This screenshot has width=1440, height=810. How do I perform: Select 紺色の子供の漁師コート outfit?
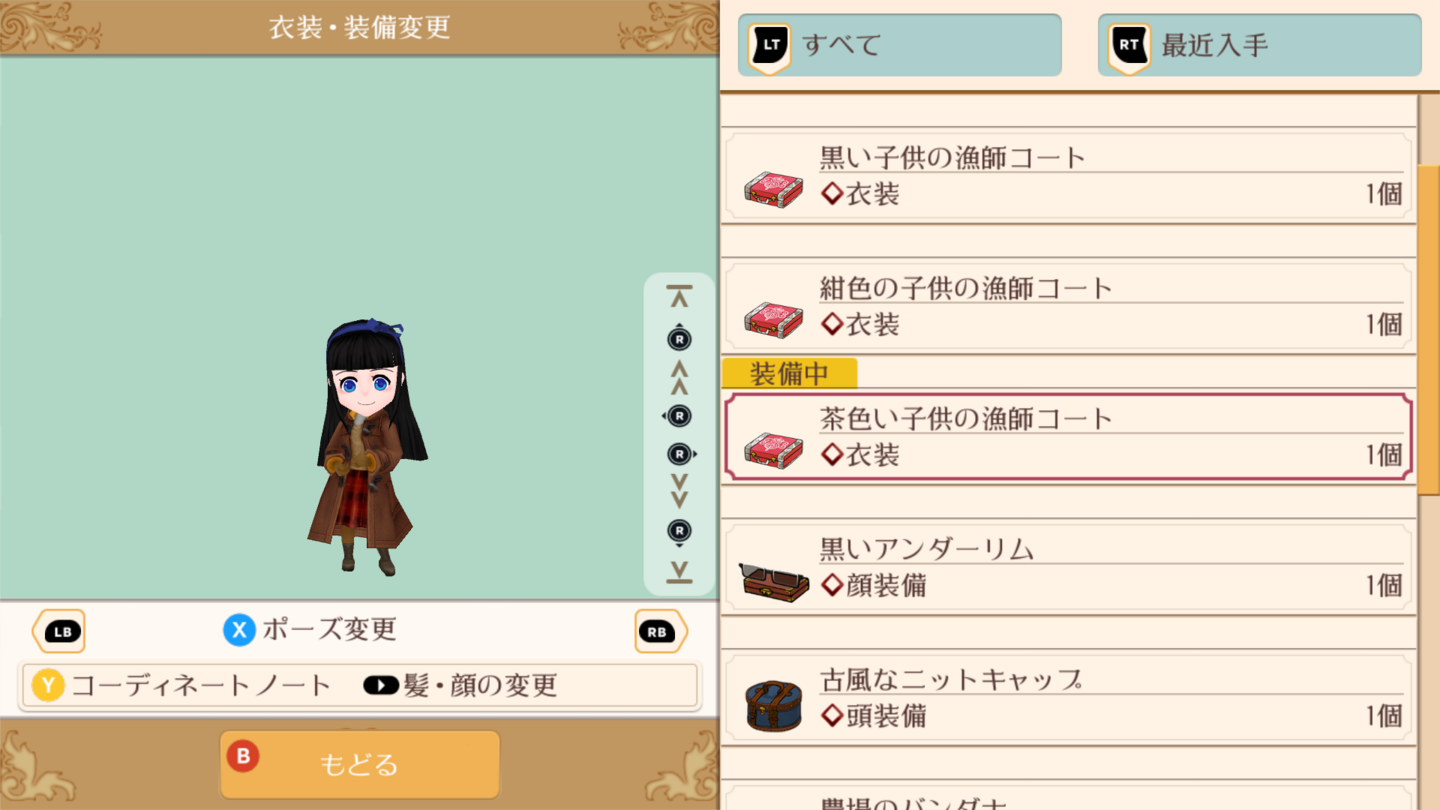1067,307
